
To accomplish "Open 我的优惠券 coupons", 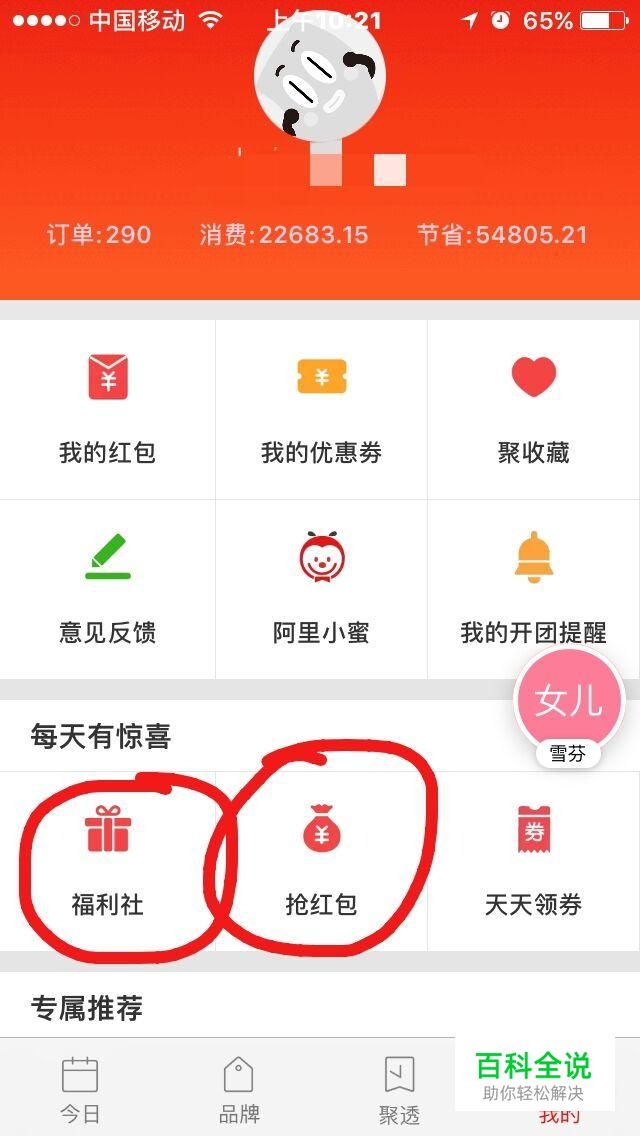I will point(321,410).
